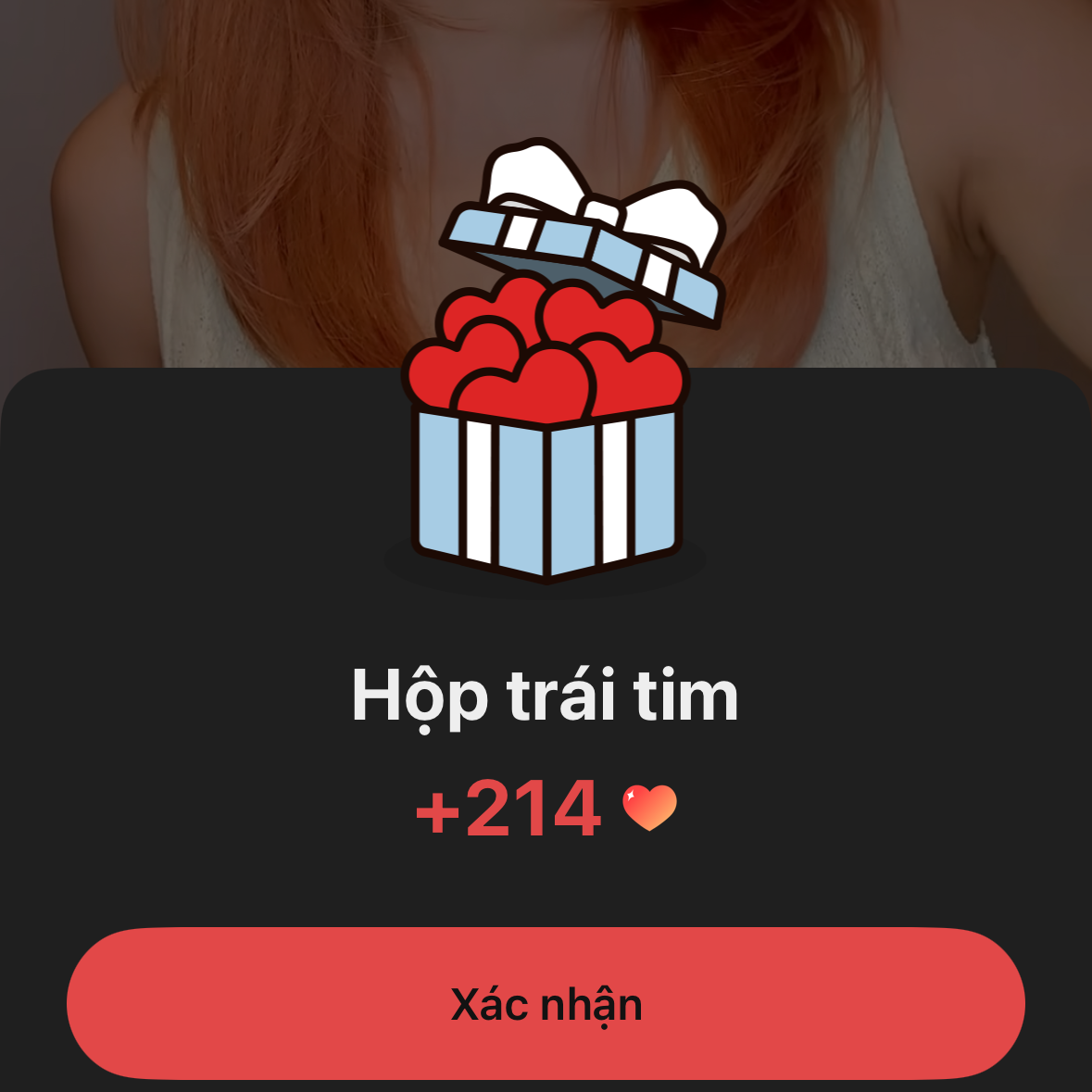Confirm with the Xác nhận button
1092x1092 pixels.
[x=546, y=1004]
